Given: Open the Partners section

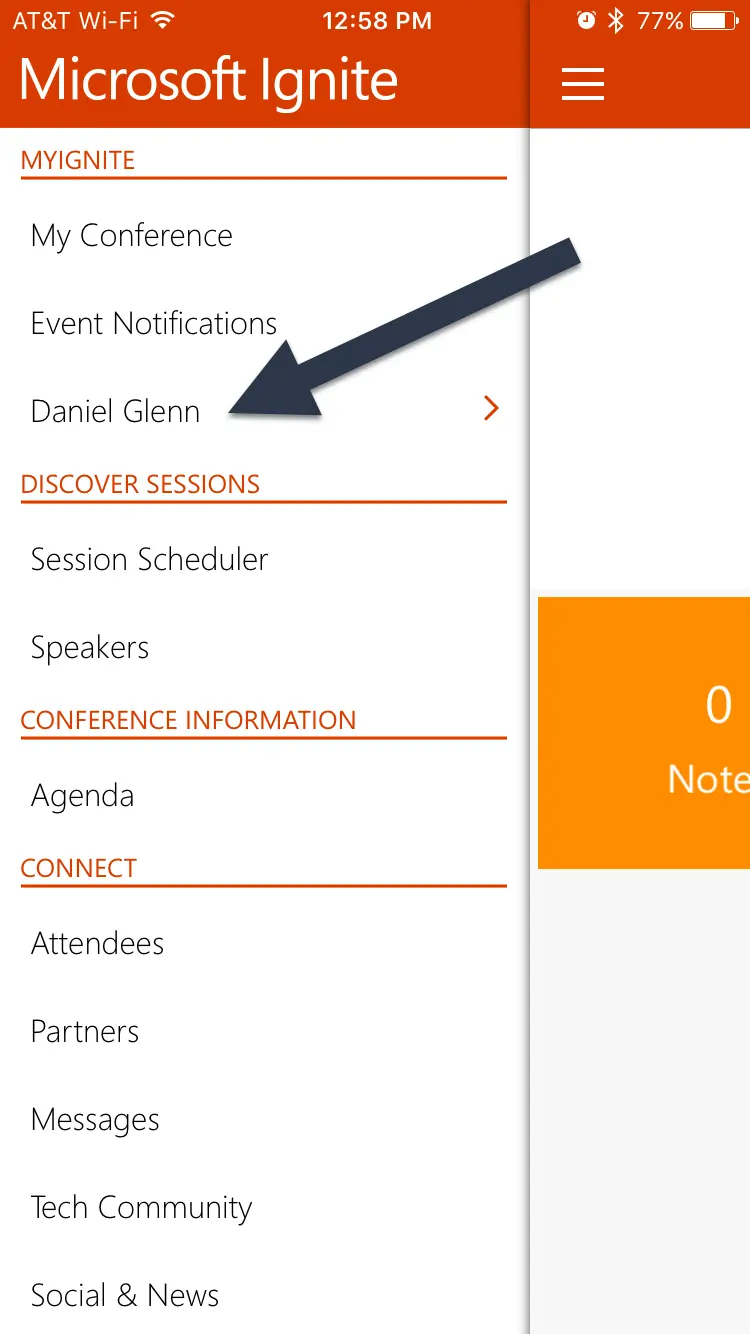Looking at the screenshot, I should (x=85, y=1032).
